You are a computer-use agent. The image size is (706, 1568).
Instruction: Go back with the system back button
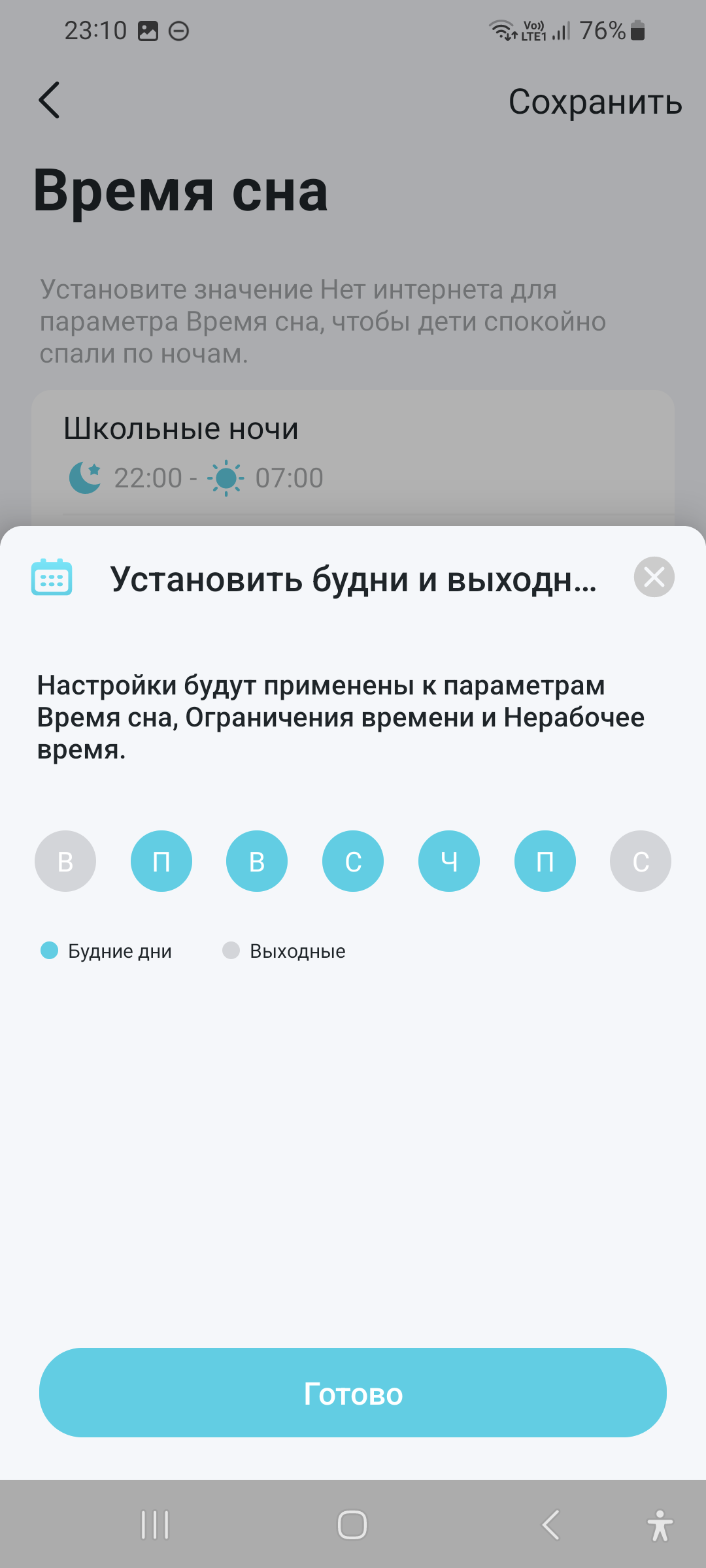(x=550, y=1525)
